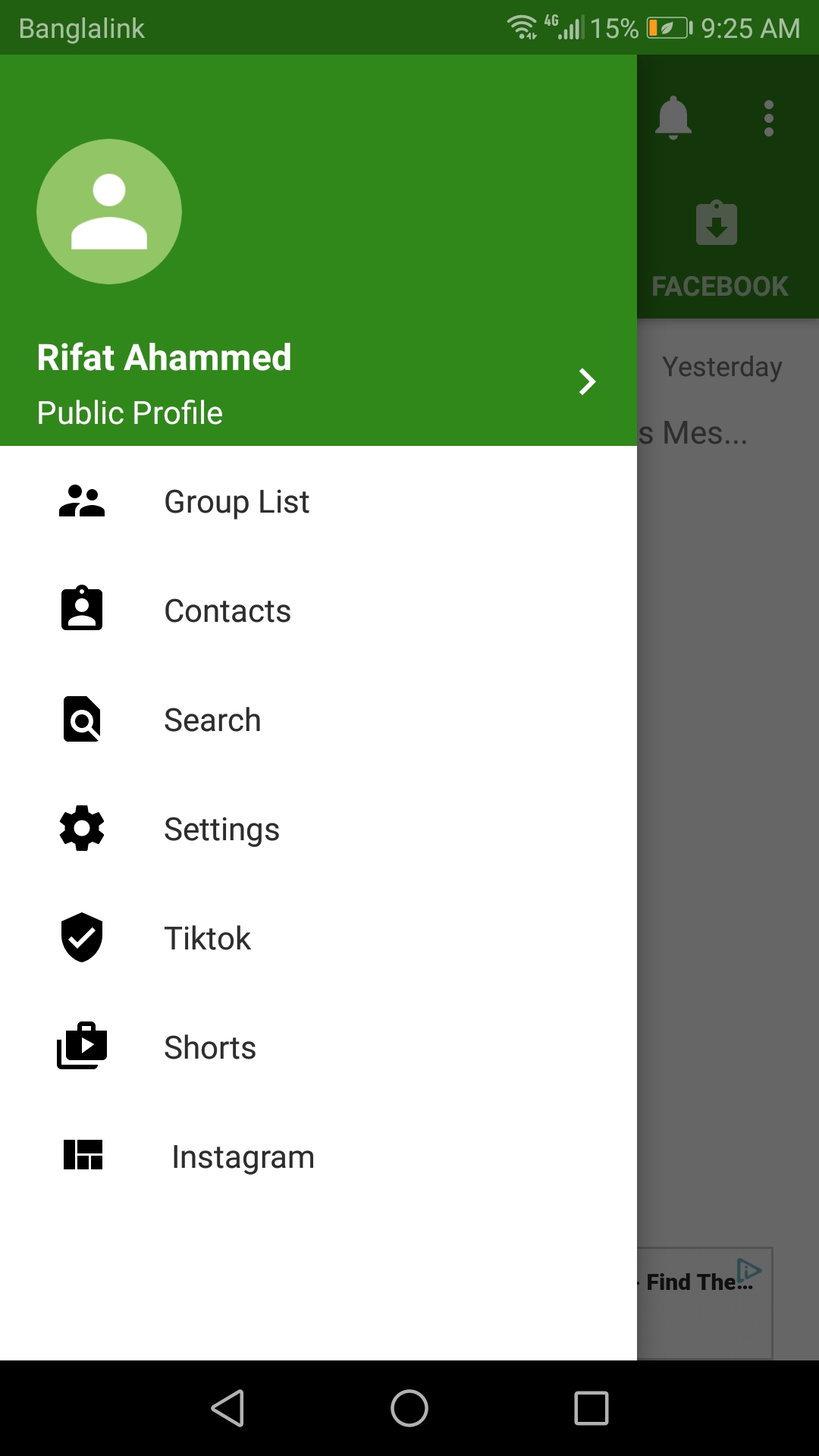Click Rifat Ahammed profile name
The width and height of the screenshot is (819, 1456).
[x=164, y=357]
